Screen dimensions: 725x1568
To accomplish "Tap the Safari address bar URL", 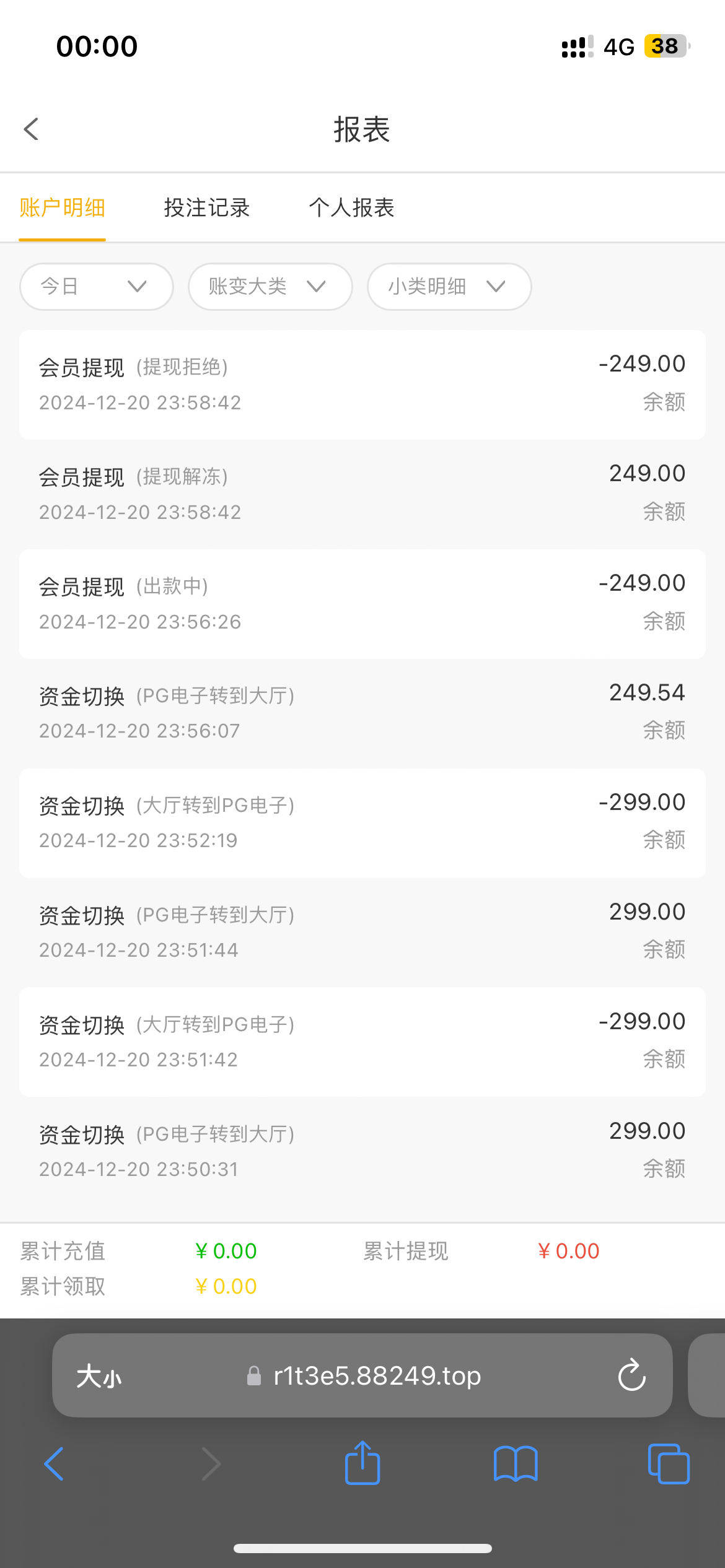I will [x=377, y=1376].
